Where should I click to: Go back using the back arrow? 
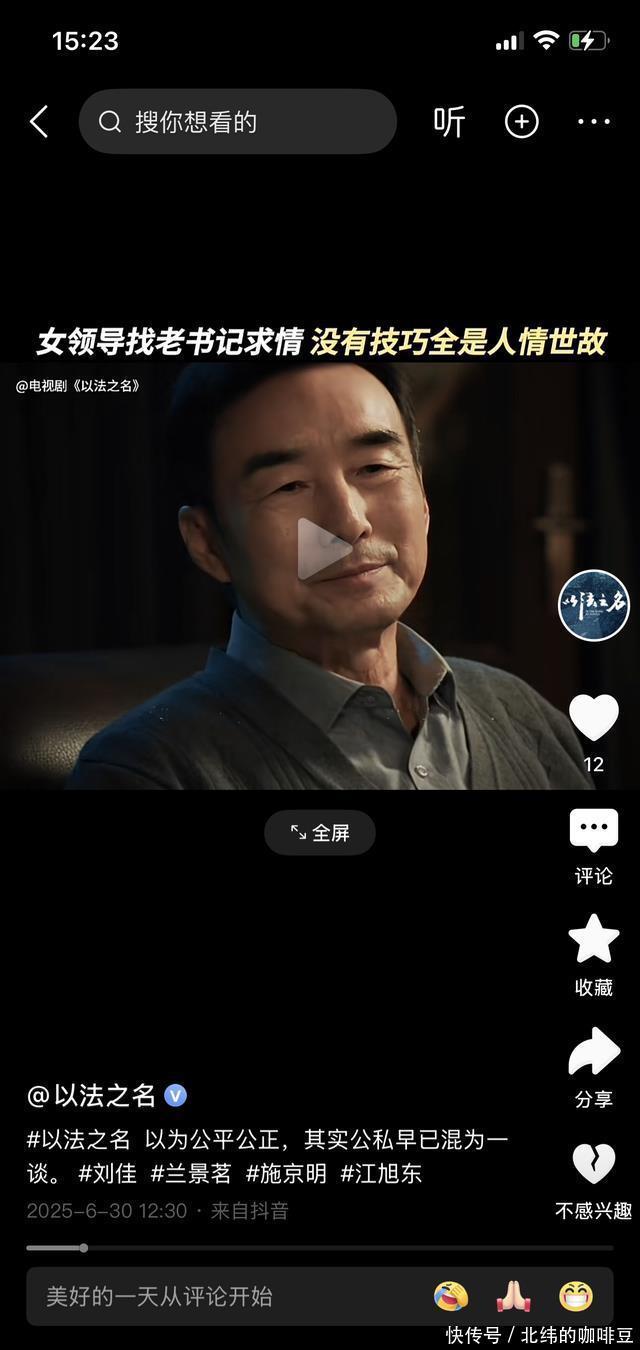click(x=39, y=122)
